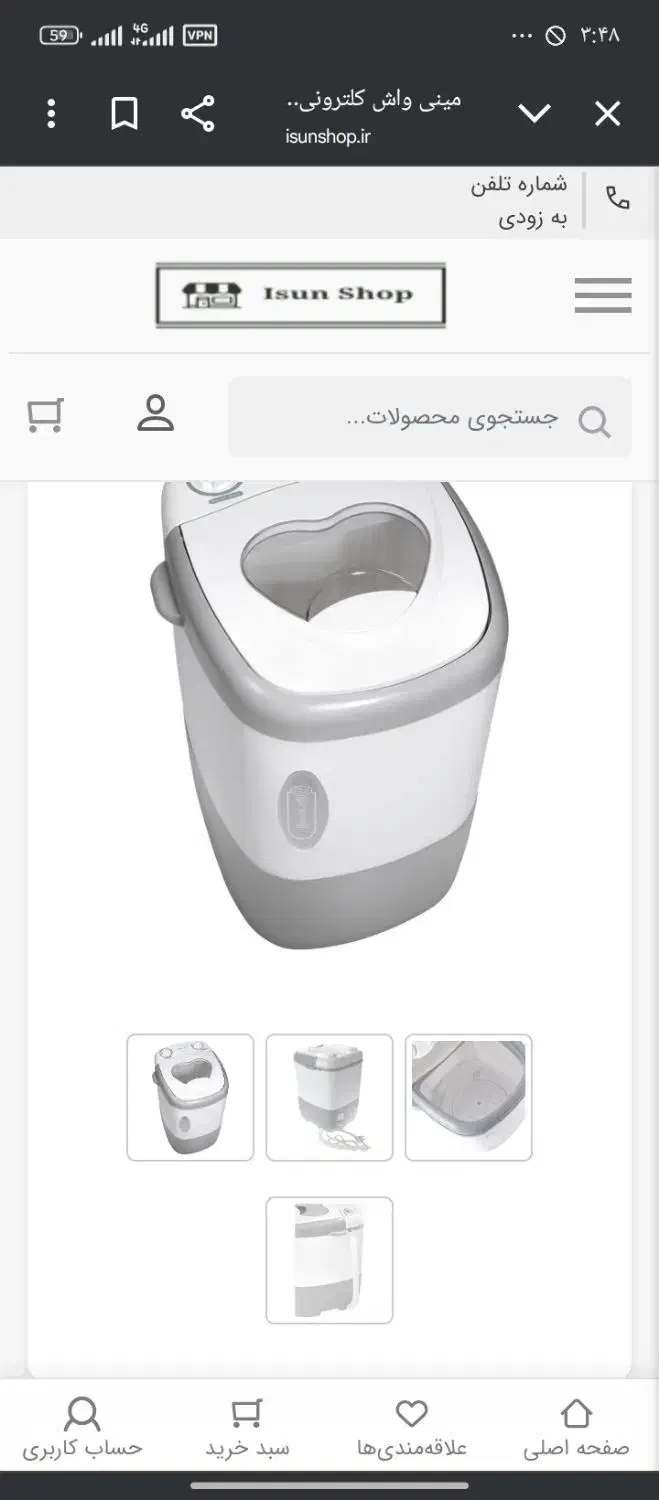Bookmark the isunshop.ir page
Image resolution: width=659 pixels, height=1500 pixels.
[124, 114]
